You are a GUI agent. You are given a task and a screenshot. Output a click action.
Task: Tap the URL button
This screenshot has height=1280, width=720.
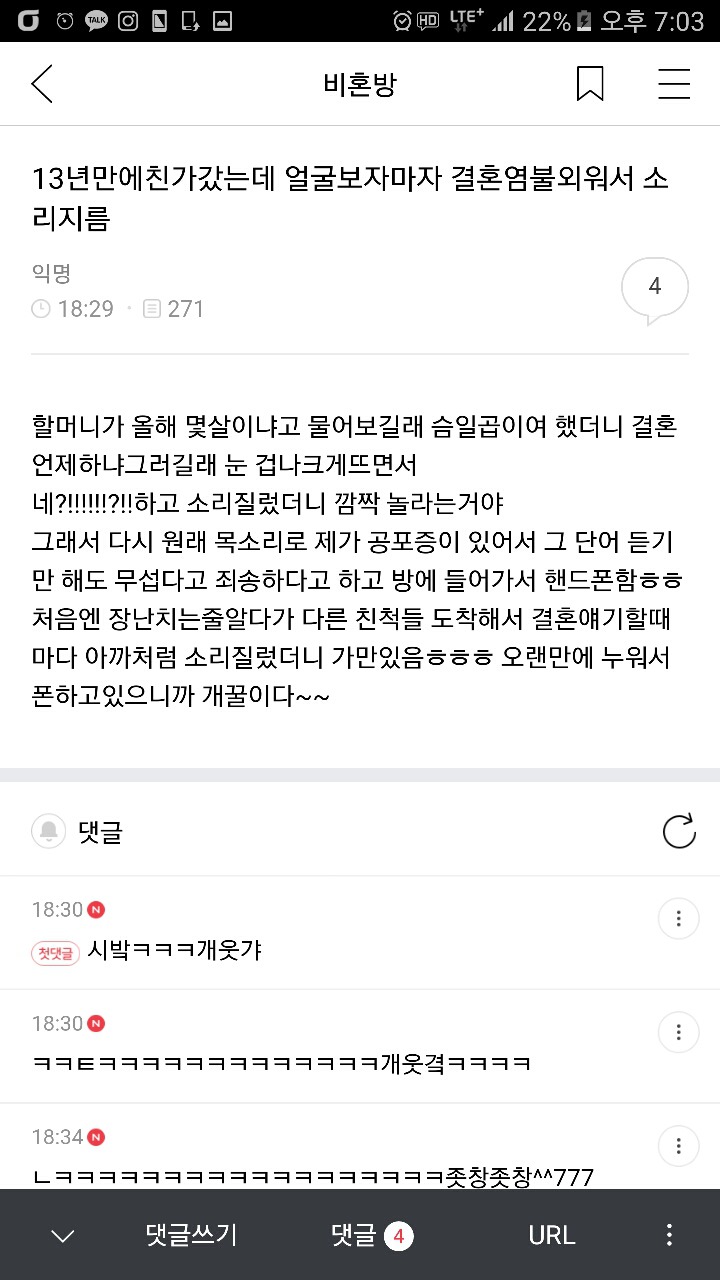pyautogui.click(x=552, y=1236)
